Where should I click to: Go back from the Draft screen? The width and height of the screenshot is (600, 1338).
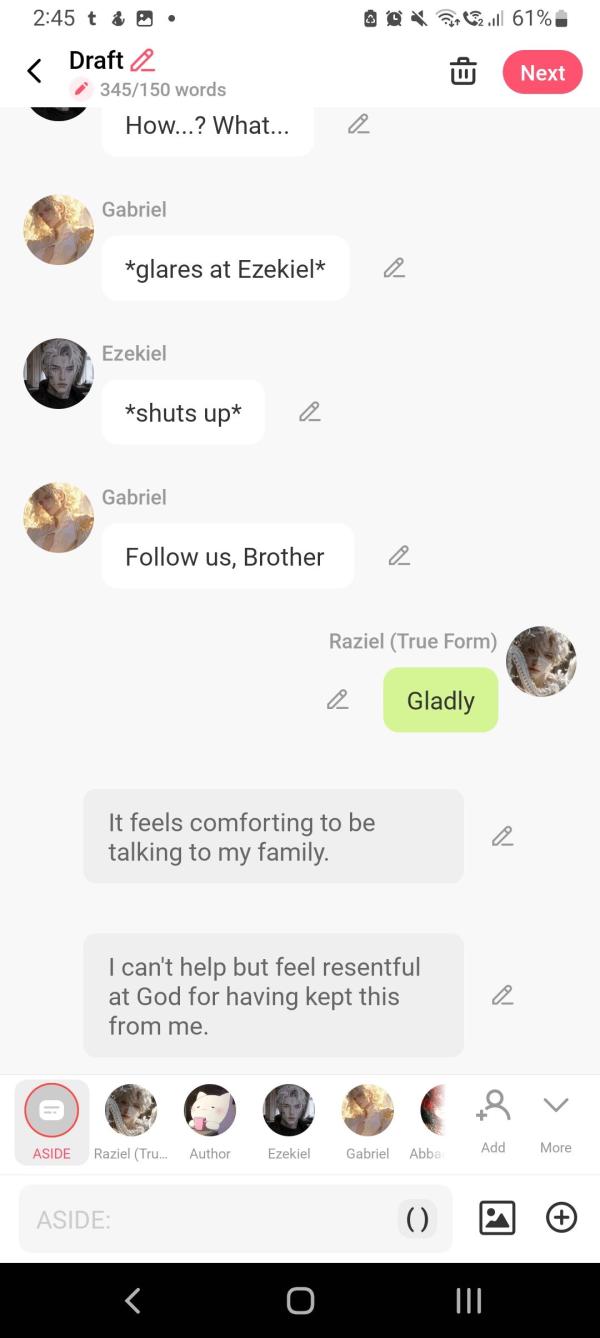pyautogui.click(x=34, y=71)
